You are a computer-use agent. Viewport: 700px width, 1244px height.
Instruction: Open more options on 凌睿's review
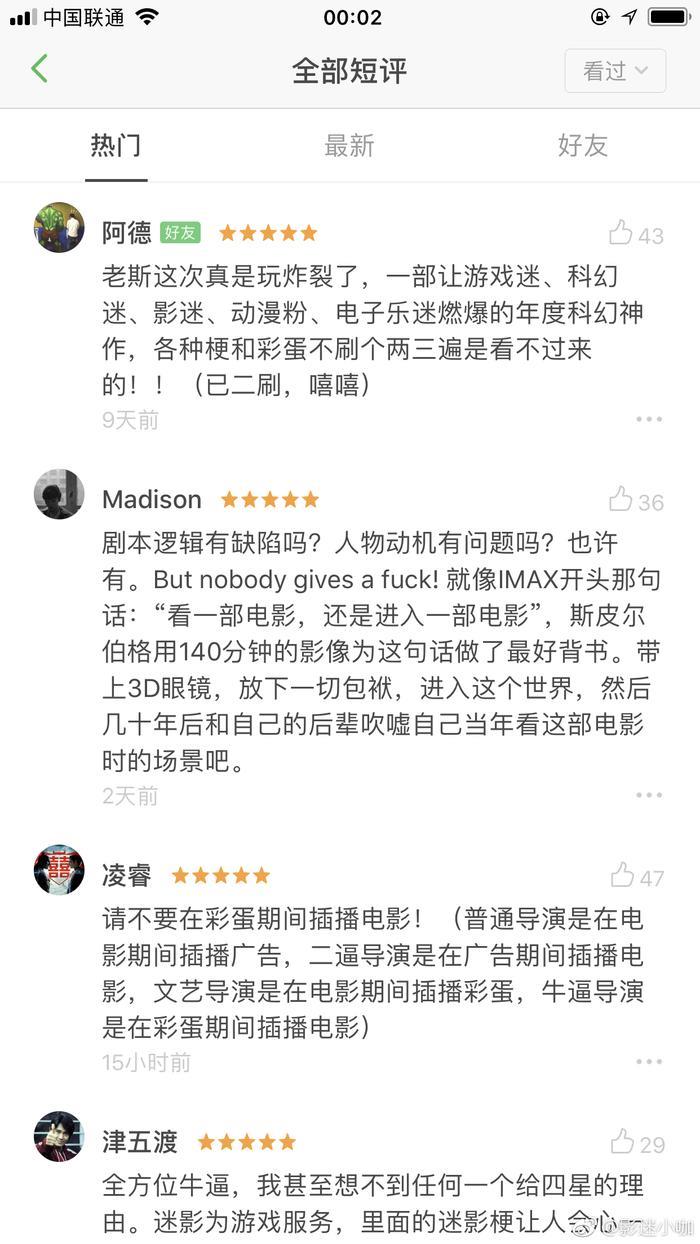(x=649, y=1061)
